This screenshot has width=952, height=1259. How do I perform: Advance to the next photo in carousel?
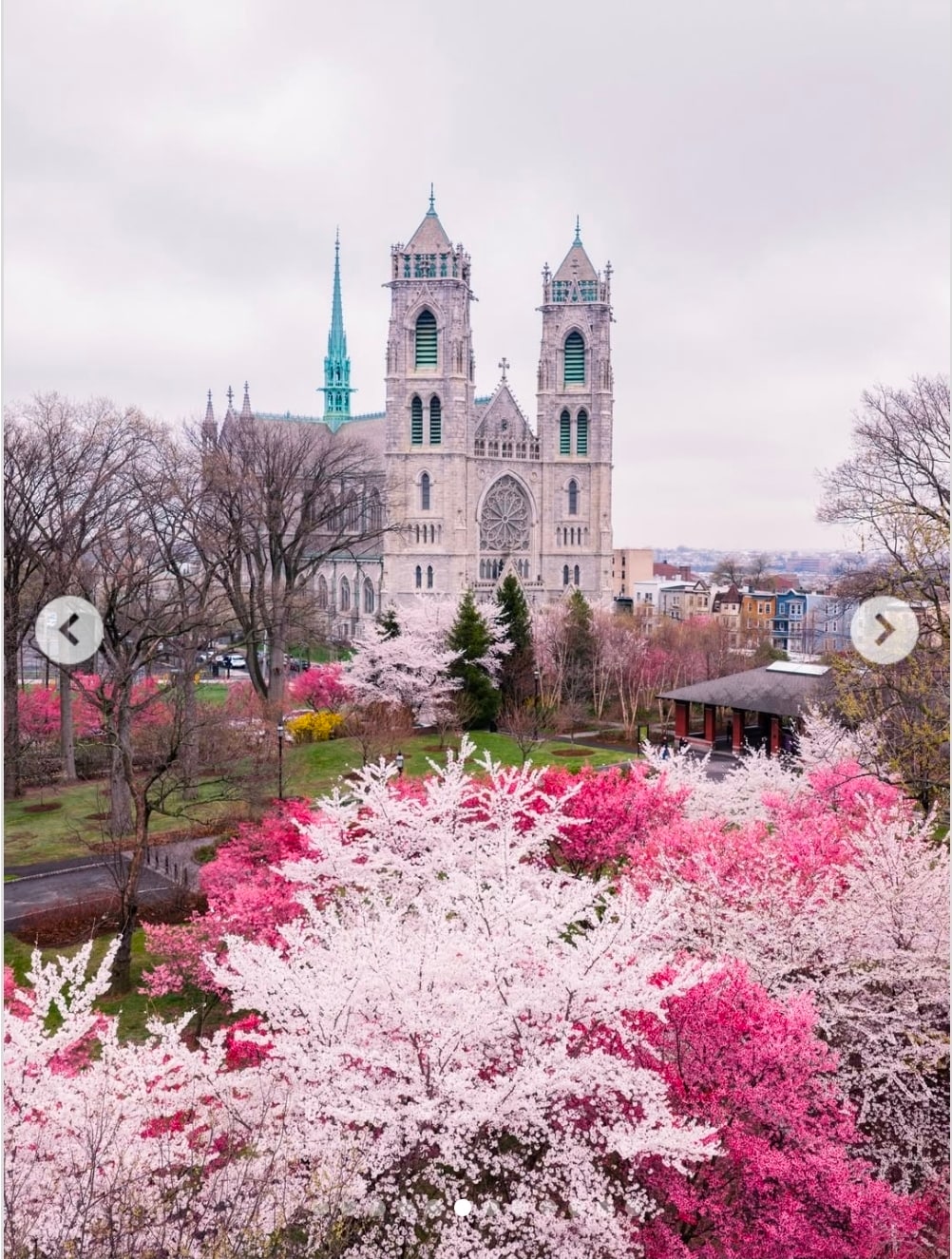[x=884, y=629]
